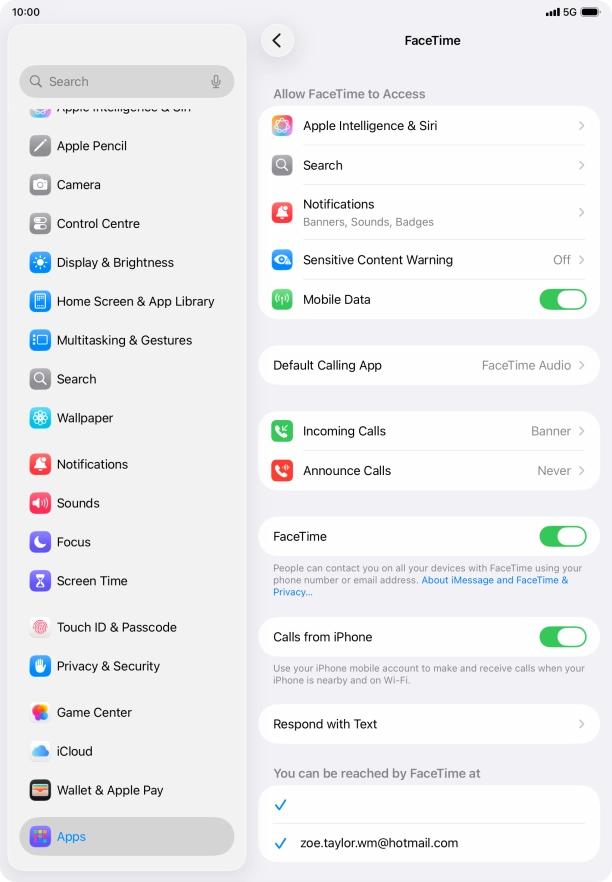Image resolution: width=612 pixels, height=882 pixels.
Task: Change the Default Calling App
Action: pyautogui.click(x=429, y=366)
